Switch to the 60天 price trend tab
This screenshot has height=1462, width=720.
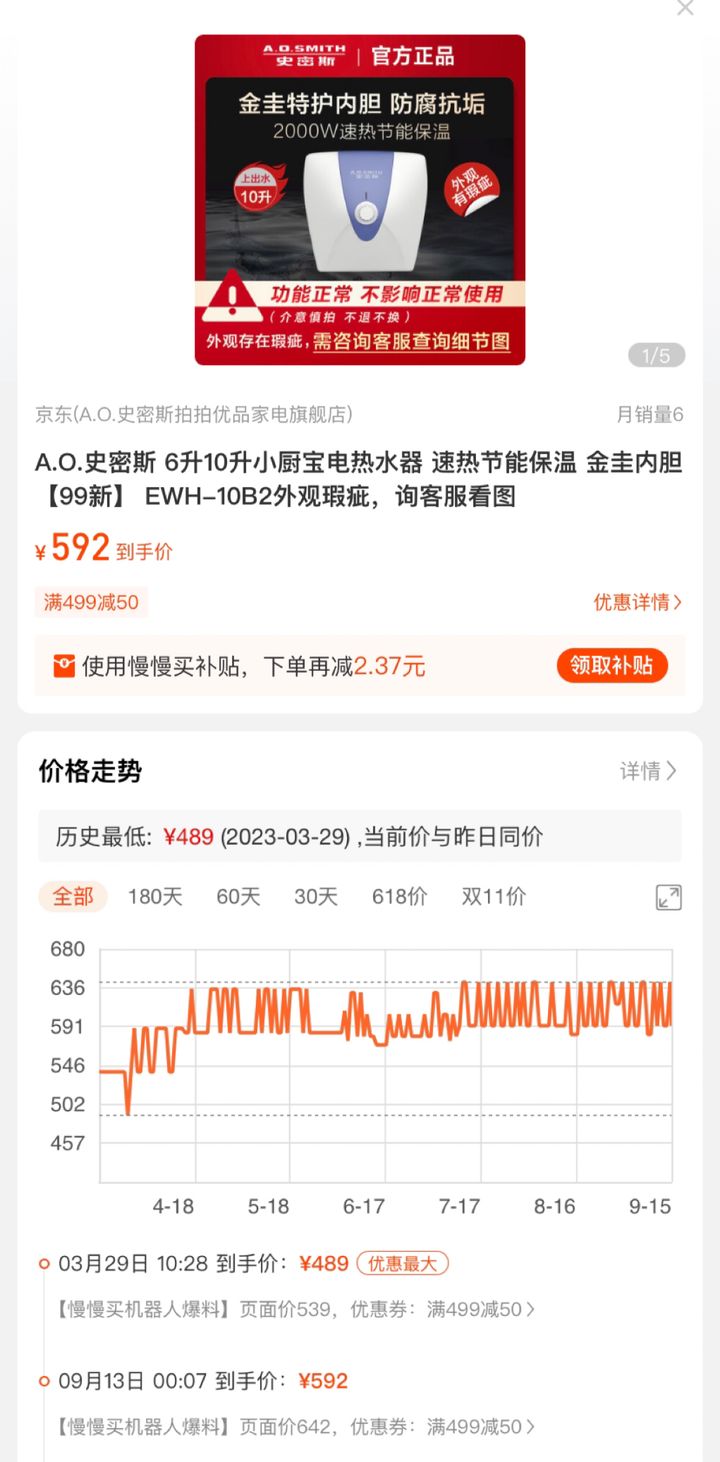236,897
